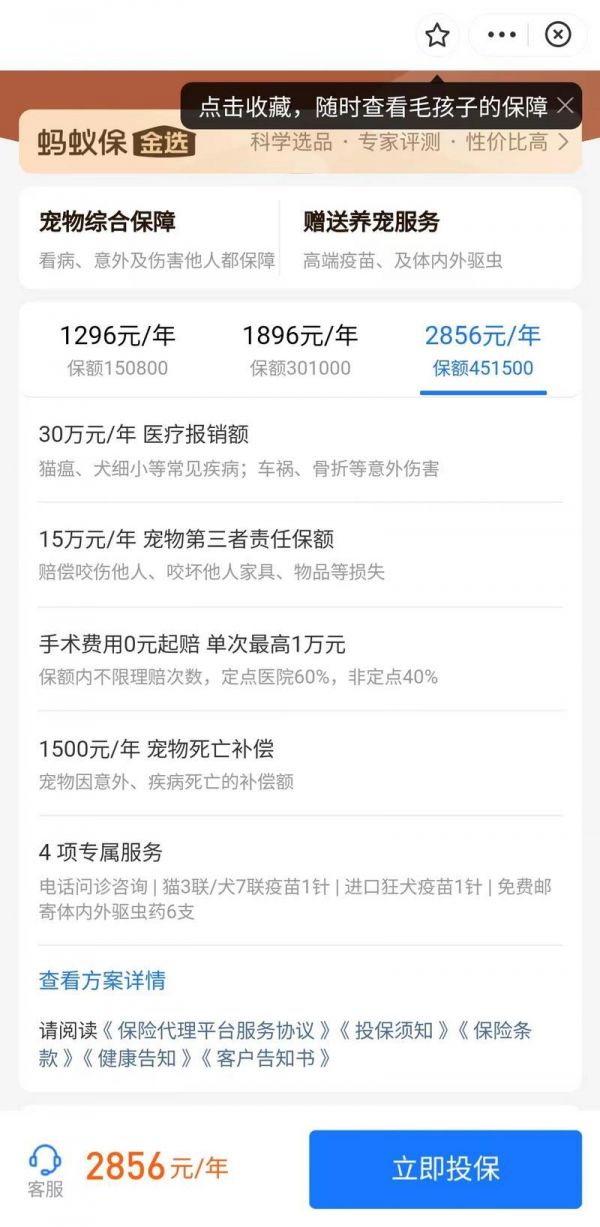Viewport: 600px width, 1227px height.
Task: Open the 蚂蚁保金选 banner
Action: (x=300, y=142)
